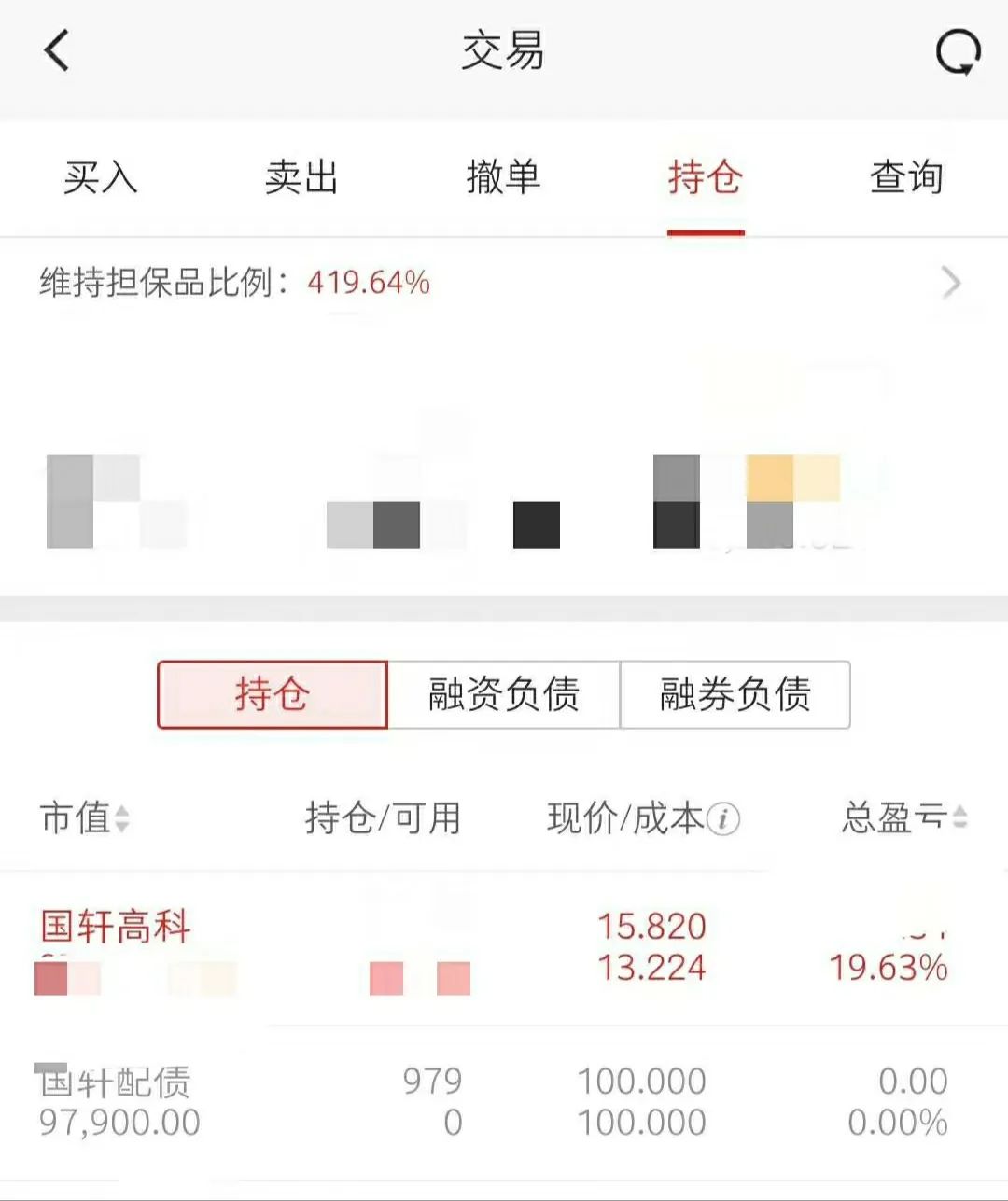Activate the 持仓 sub-tab filter
This screenshot has width=1008, height=1201.
272,695
